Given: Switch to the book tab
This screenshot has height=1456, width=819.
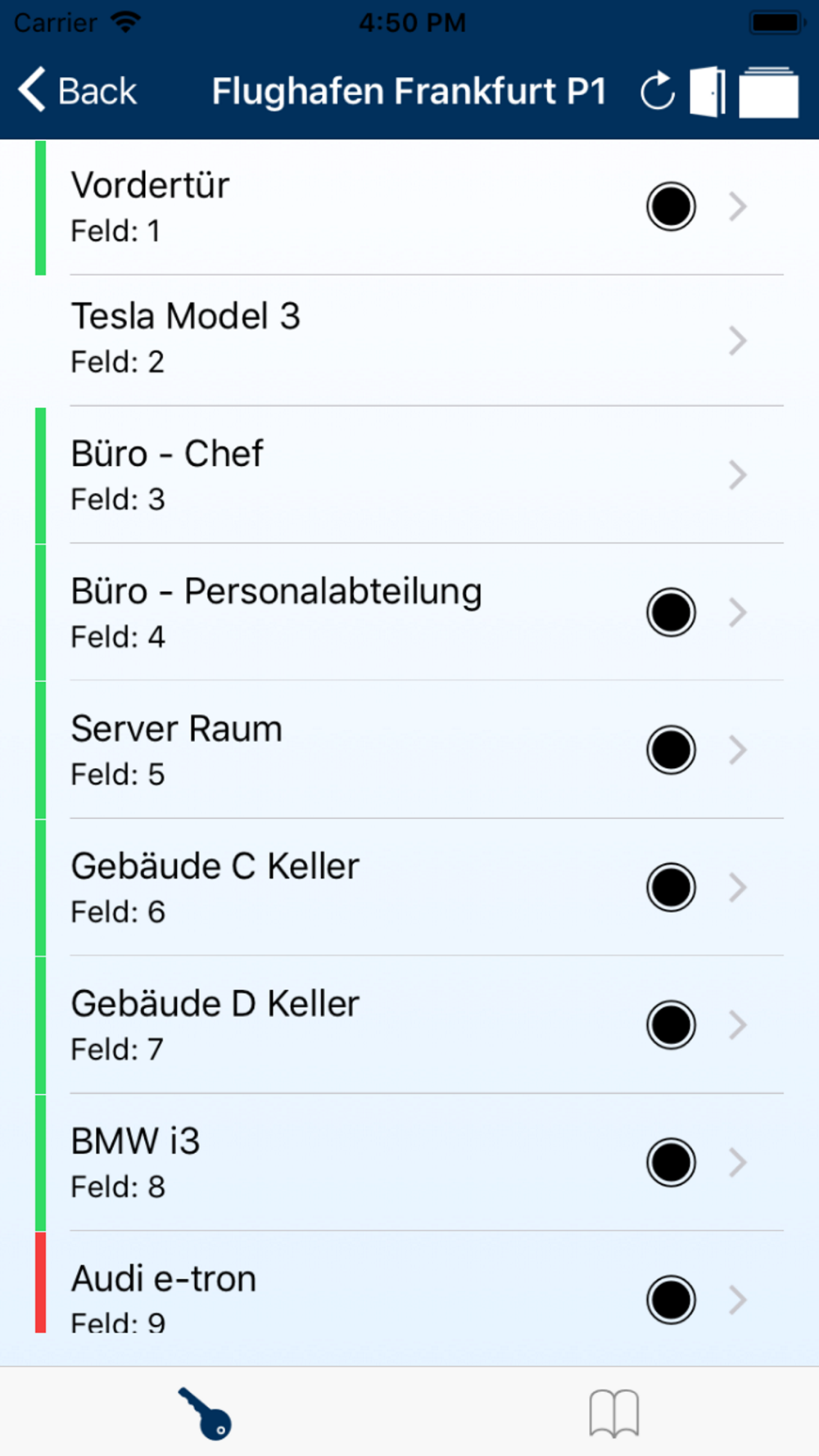Looking at the screenshot, I should tap(614, 1413).
